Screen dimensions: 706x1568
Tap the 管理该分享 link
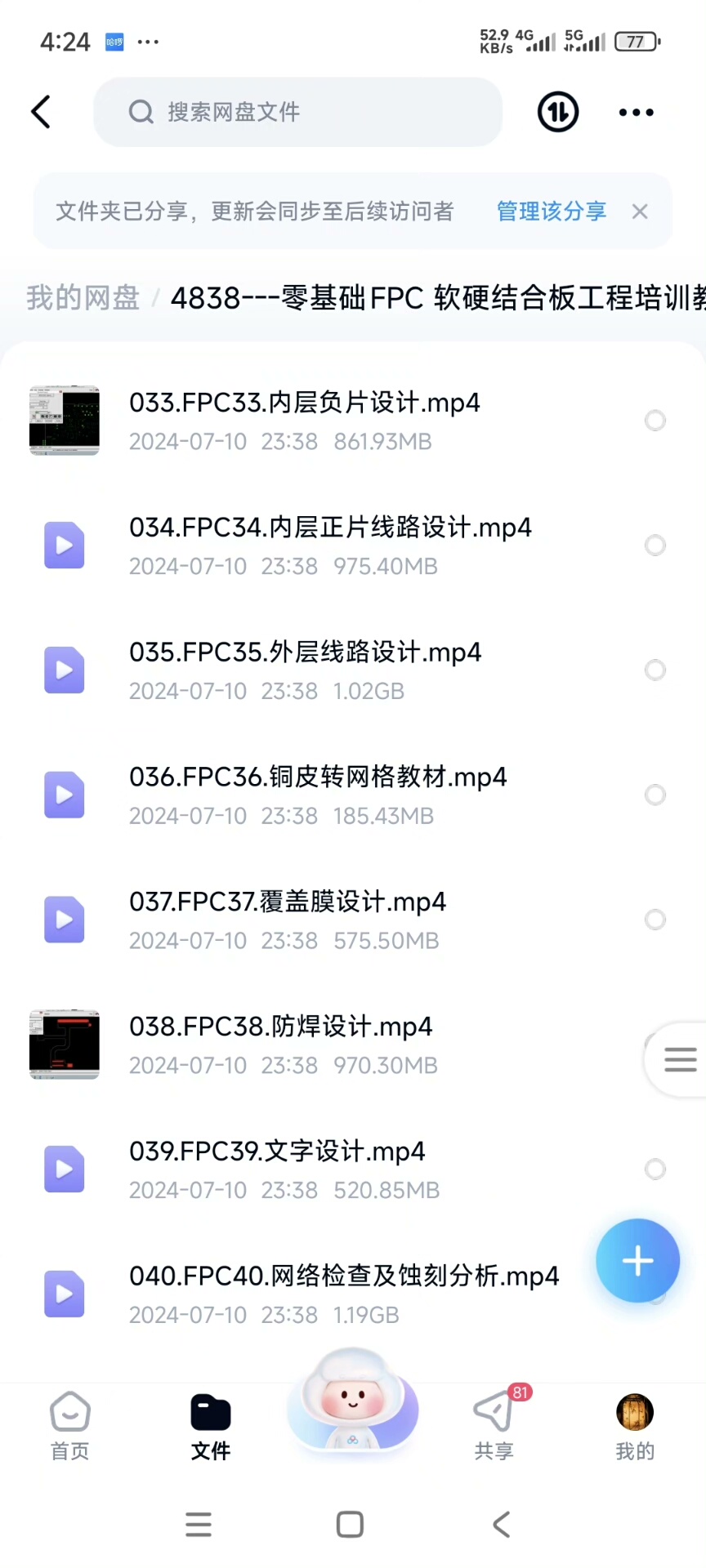[x=552, y=212]
